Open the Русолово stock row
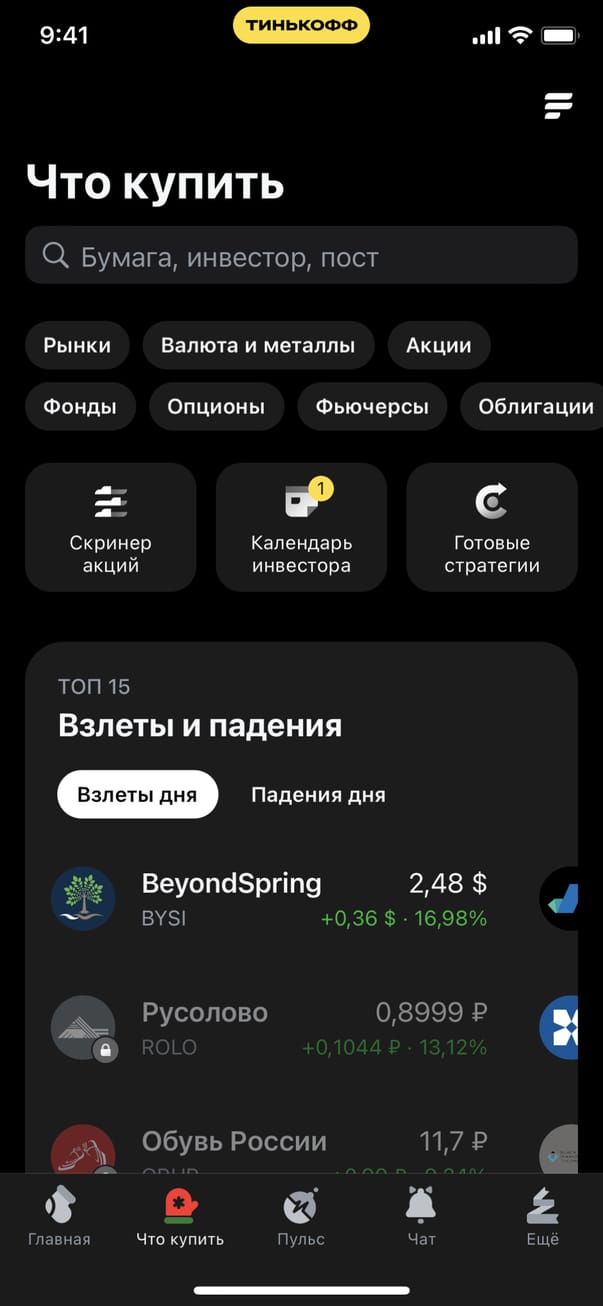603x1306 pixels. [x=270, y=1028]
